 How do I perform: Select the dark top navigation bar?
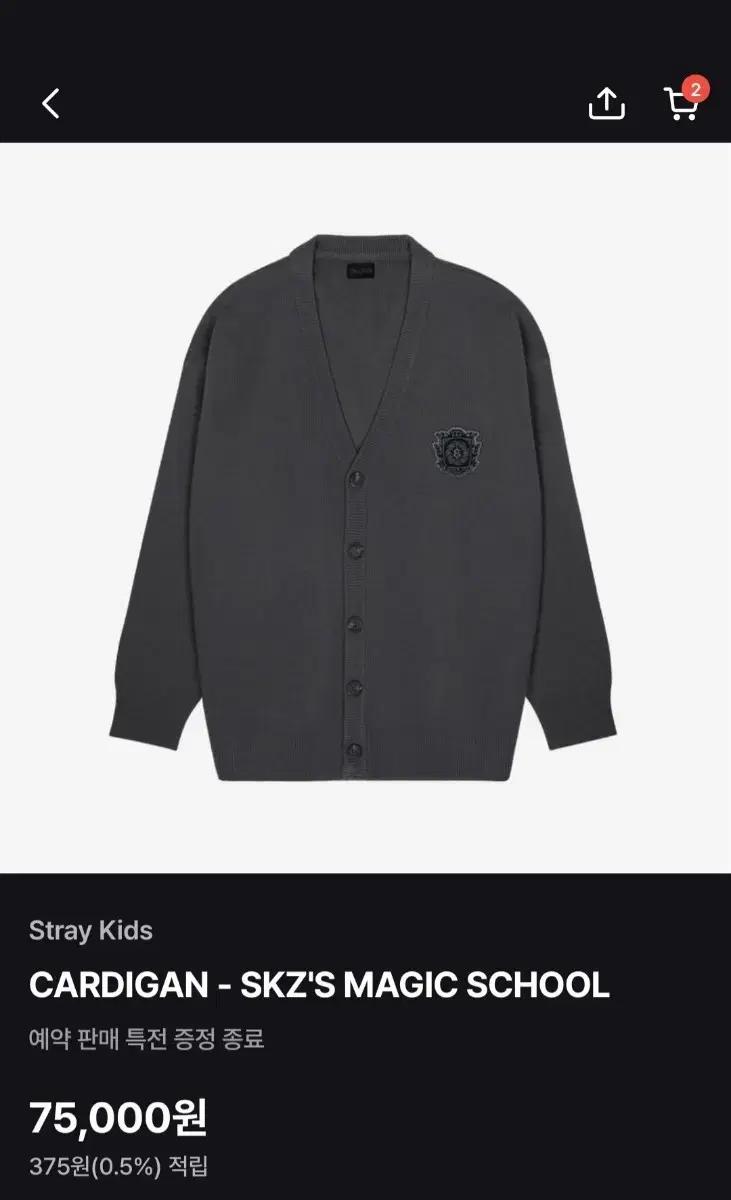[365, 101]
